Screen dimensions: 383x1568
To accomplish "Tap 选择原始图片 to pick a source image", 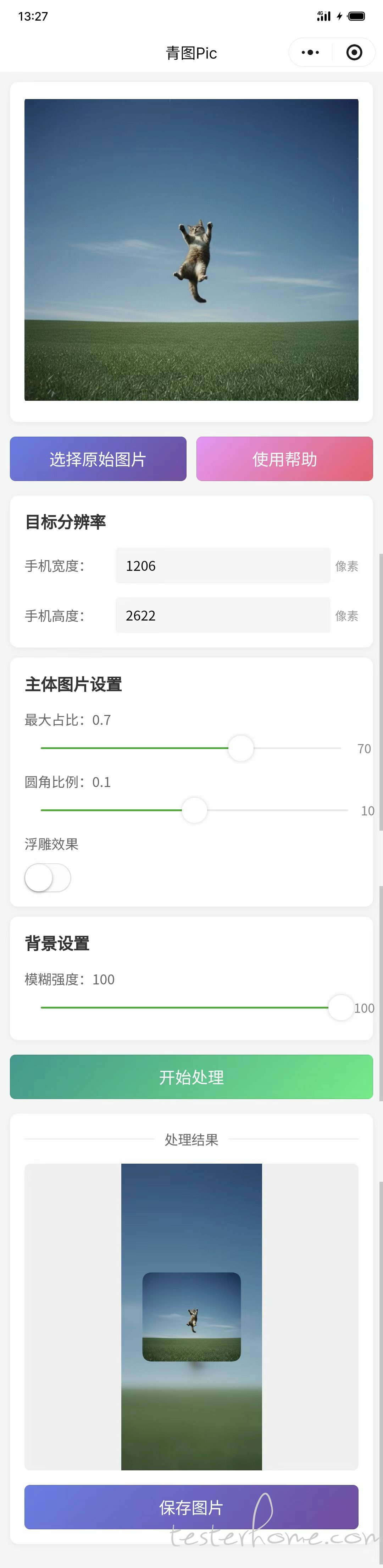I will pos(98,458).
